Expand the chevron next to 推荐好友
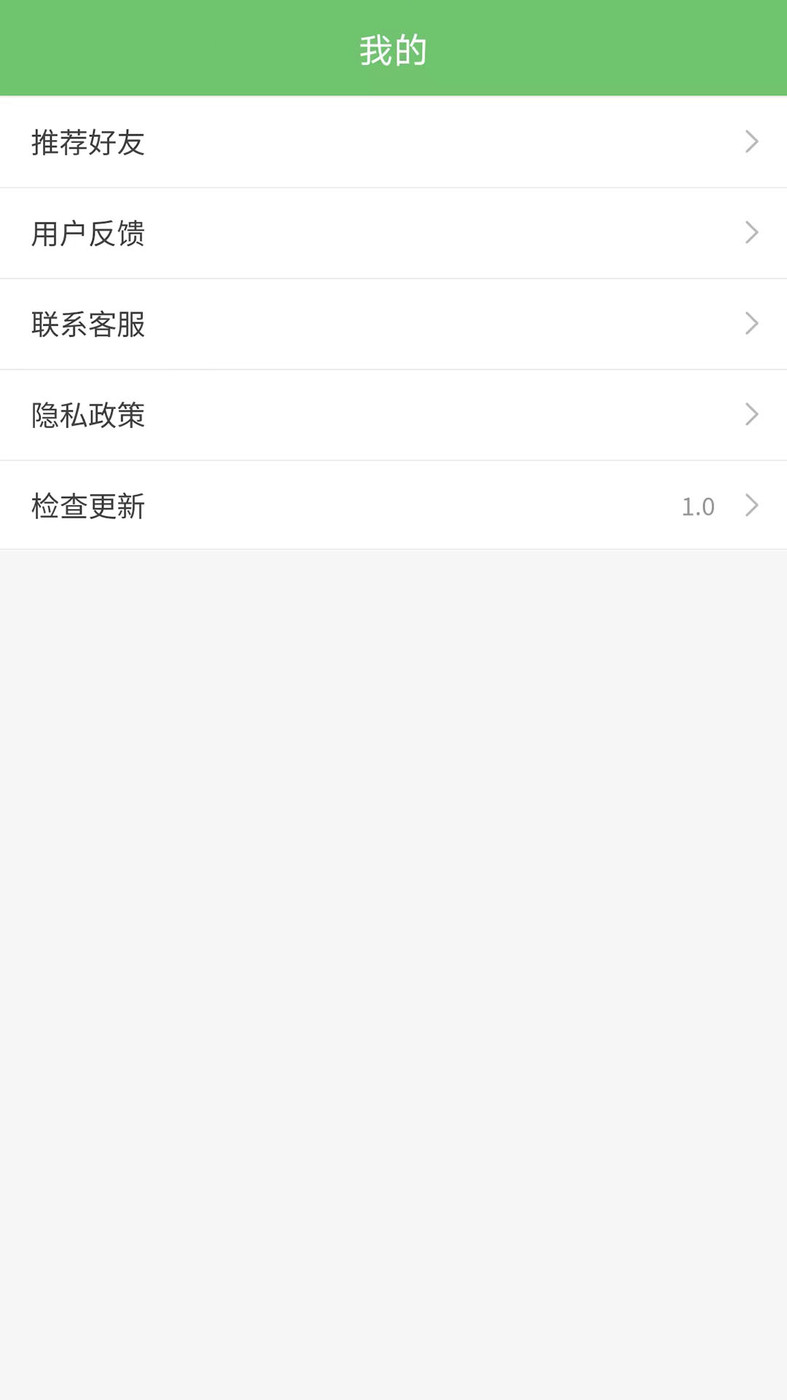 click(x=751, y=142)
